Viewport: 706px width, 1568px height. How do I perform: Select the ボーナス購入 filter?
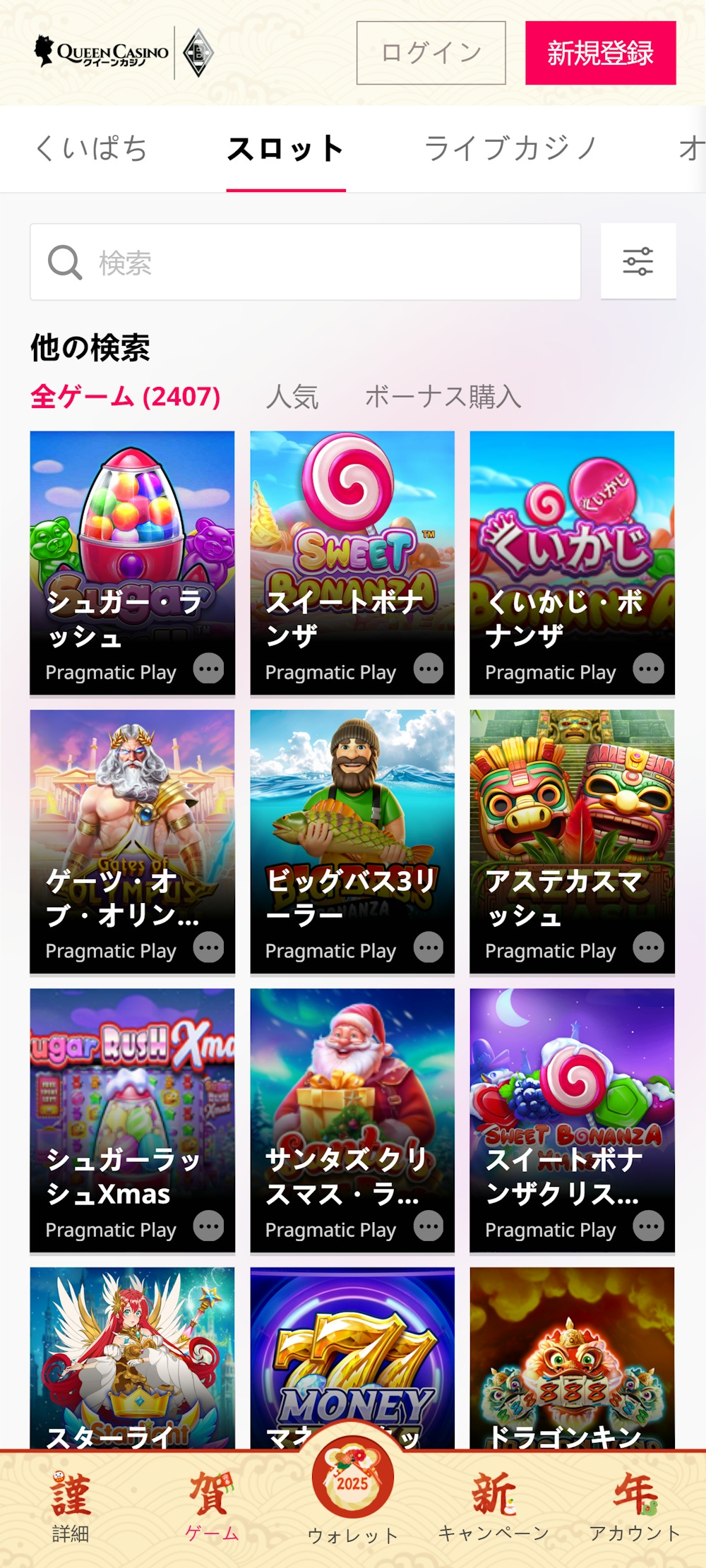tap(443, 397)
